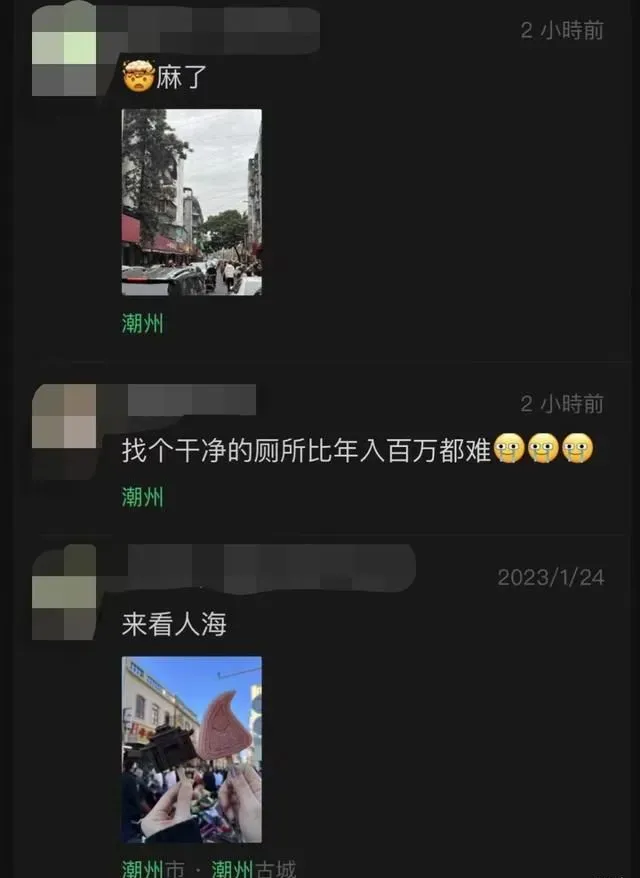Open the street photo in the 麻了 post
Viewport: 640px width, 878px height.
(191, 202)
